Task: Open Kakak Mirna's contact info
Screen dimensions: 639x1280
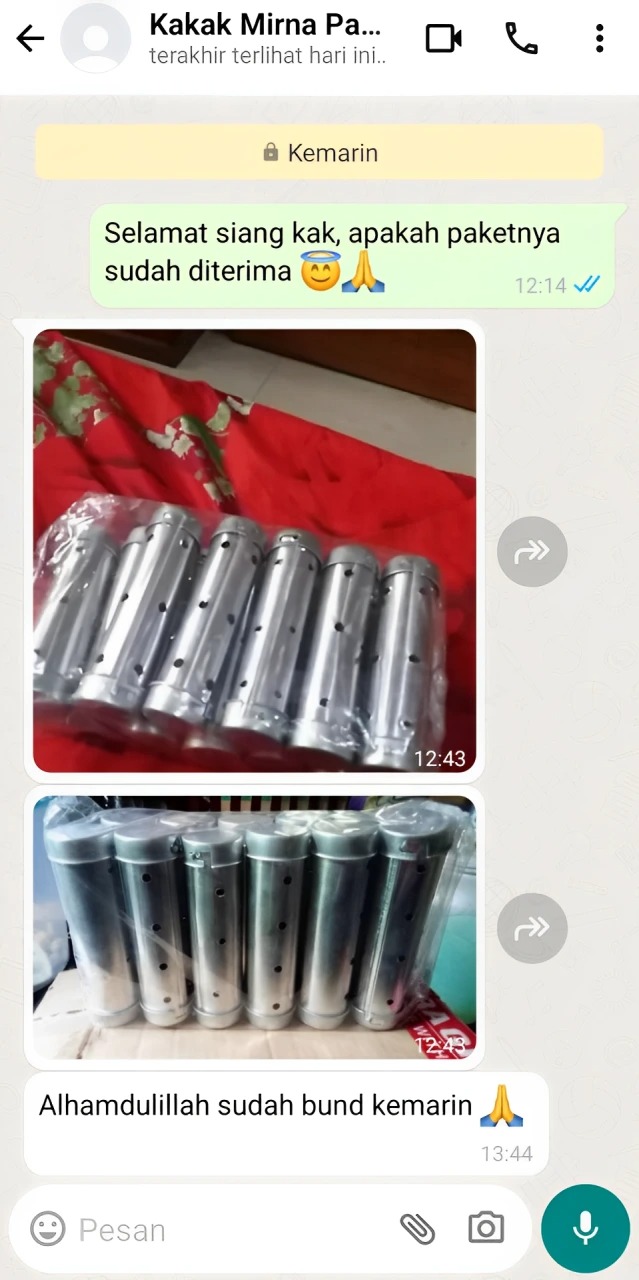Action: [x=265, y=38]
